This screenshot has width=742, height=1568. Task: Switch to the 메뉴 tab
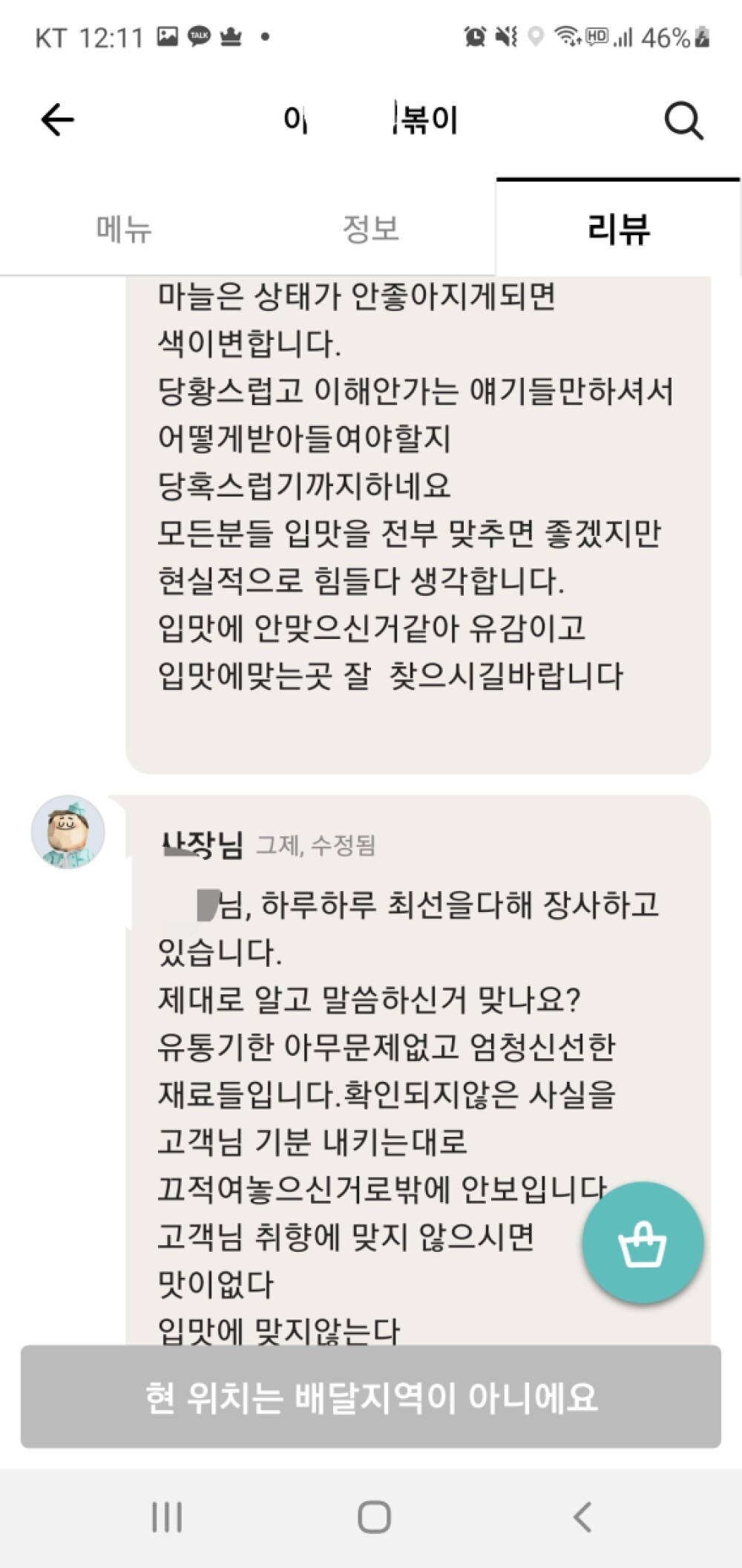click(124, 229)
